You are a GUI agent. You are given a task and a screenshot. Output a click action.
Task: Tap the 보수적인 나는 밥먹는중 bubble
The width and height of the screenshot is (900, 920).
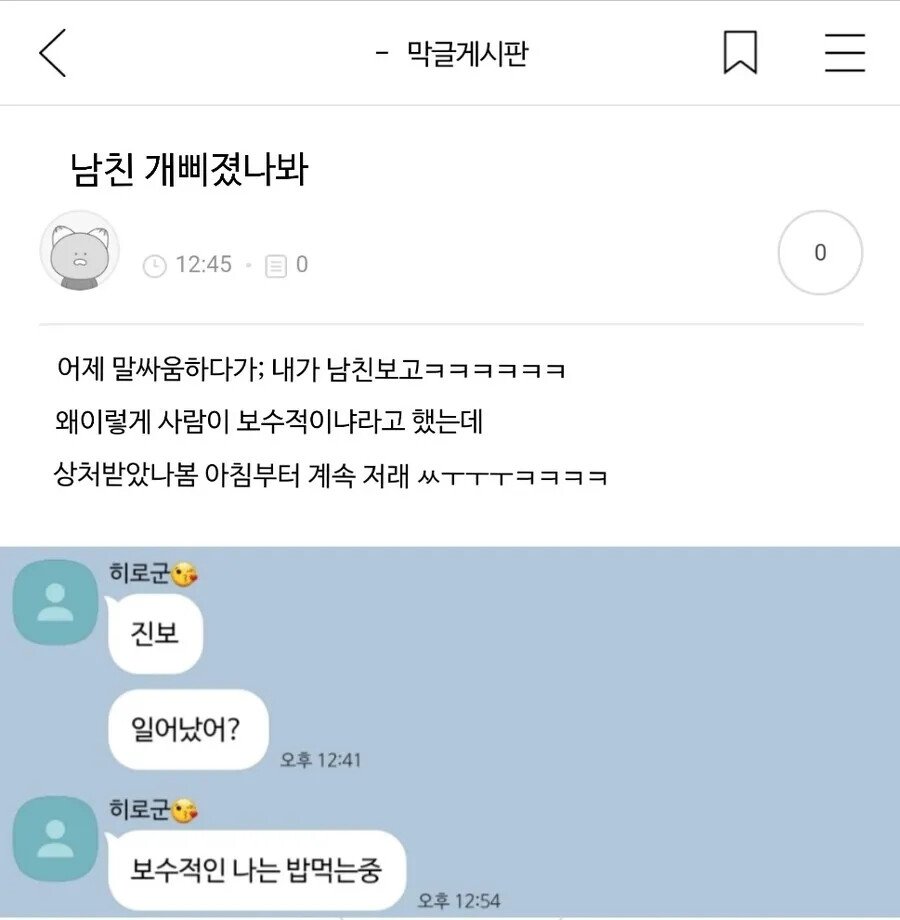click(258, 870)
